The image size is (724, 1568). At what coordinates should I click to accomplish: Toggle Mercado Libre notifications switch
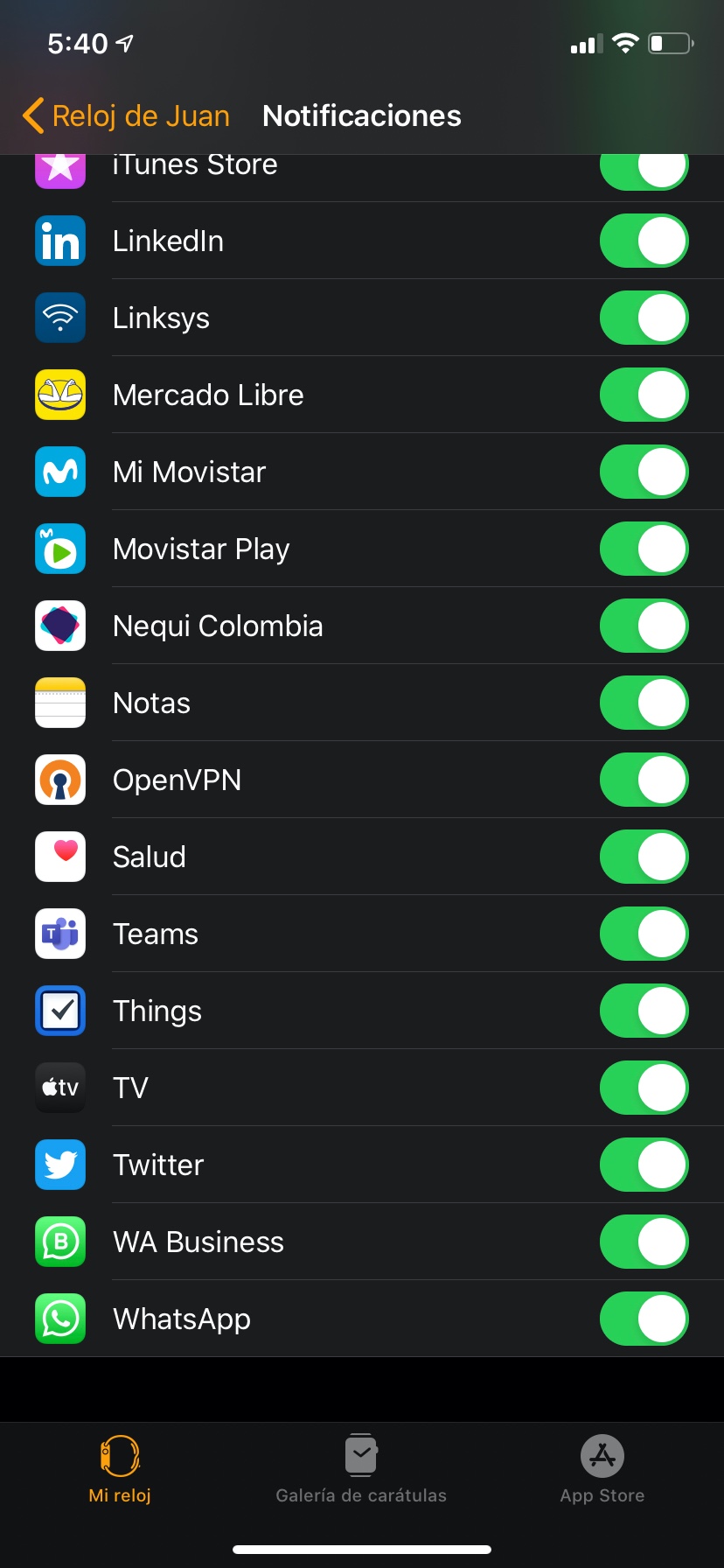[x=644, y=395]
